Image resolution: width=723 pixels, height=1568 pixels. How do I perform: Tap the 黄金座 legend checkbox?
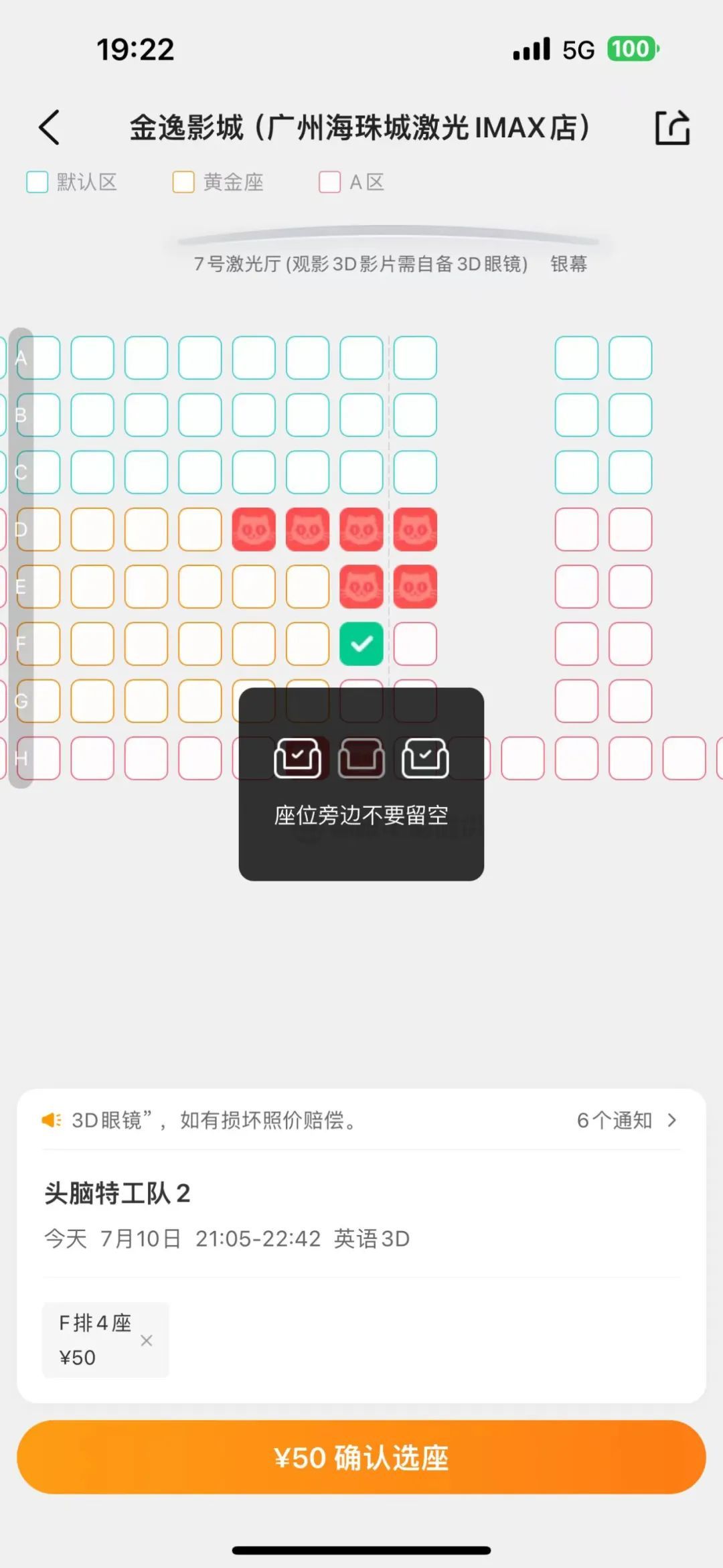click(183, 182)
